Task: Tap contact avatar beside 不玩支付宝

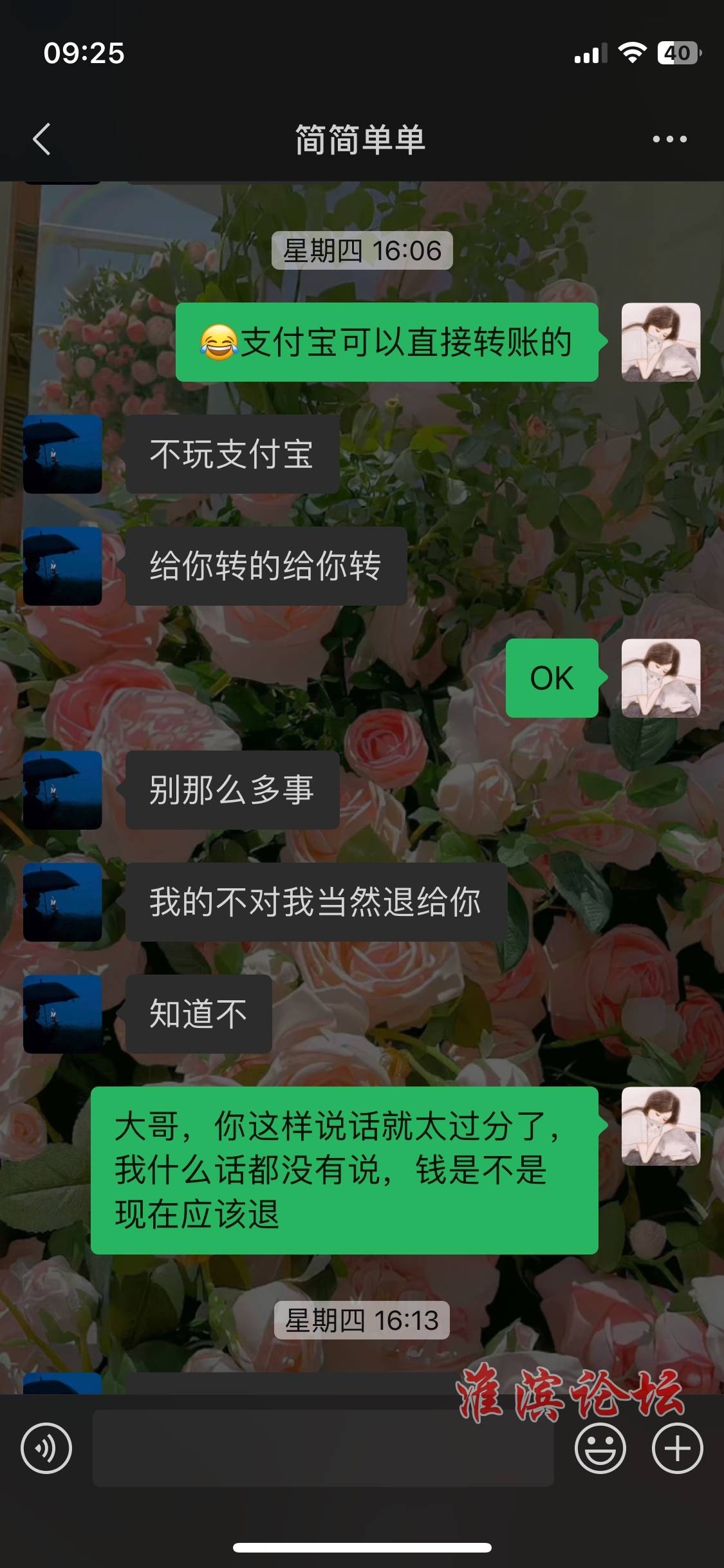Action: [x=62, y=454]
